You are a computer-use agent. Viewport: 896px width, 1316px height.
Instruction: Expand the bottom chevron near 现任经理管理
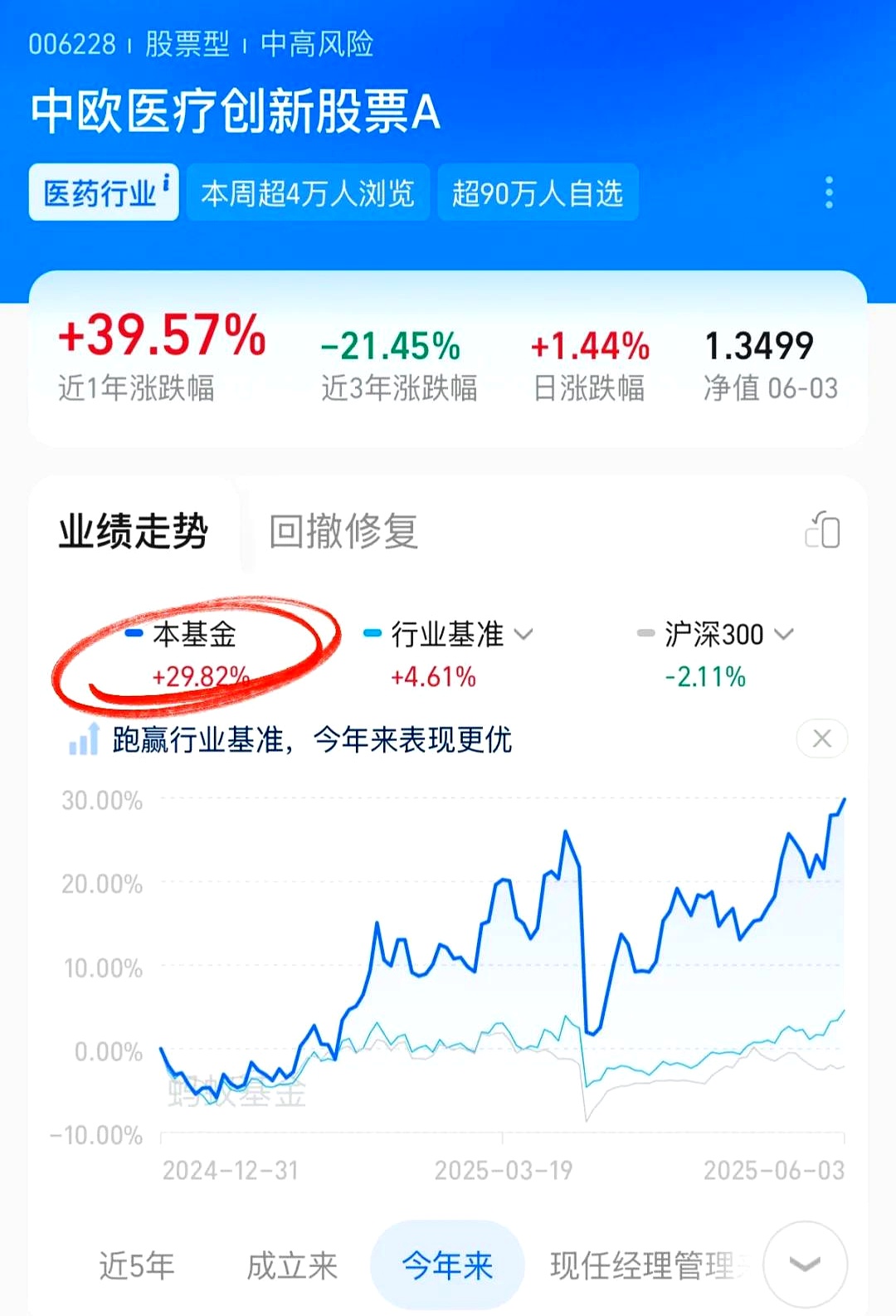coord(802,1265)
